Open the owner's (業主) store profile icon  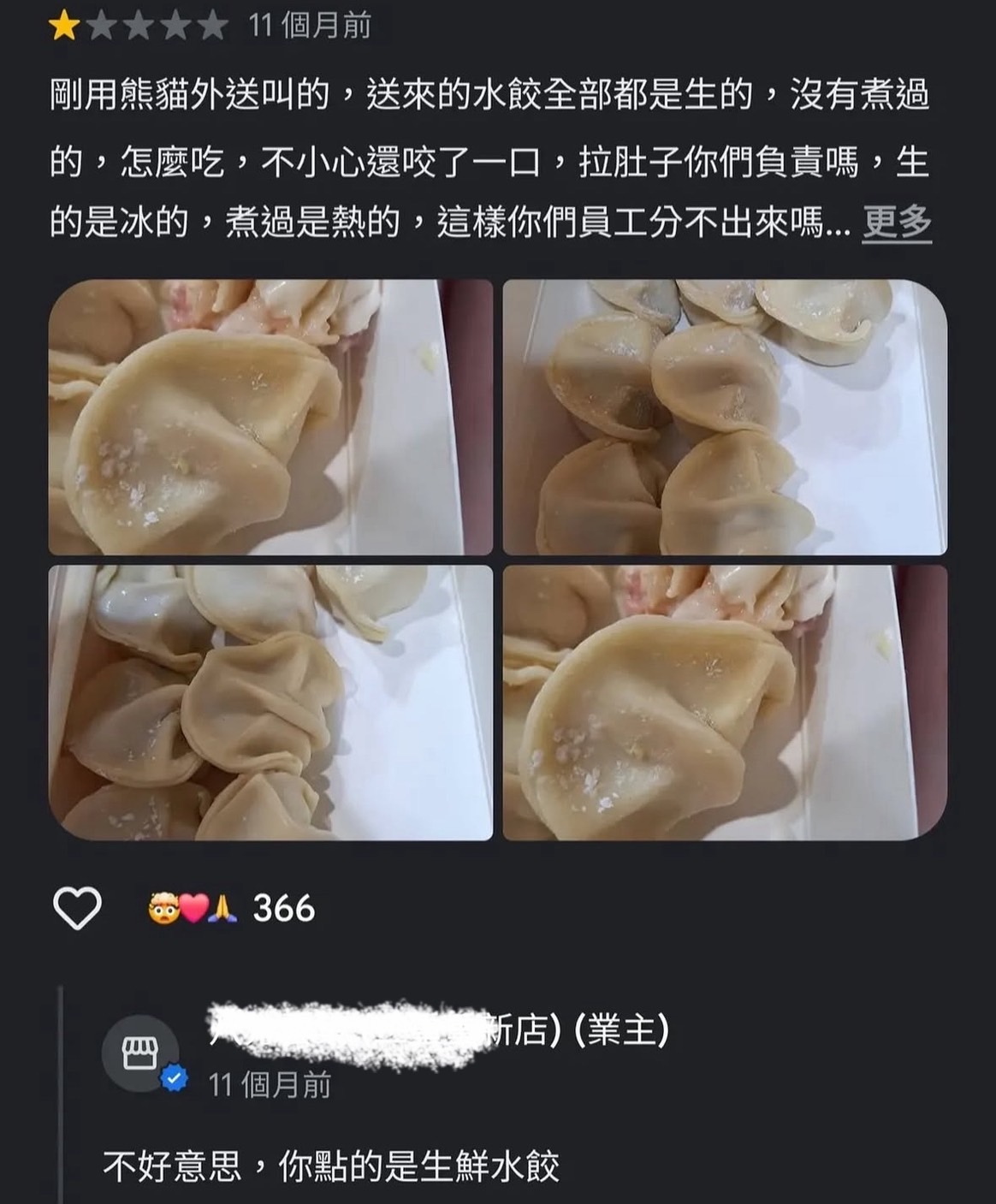point(141,1053)
